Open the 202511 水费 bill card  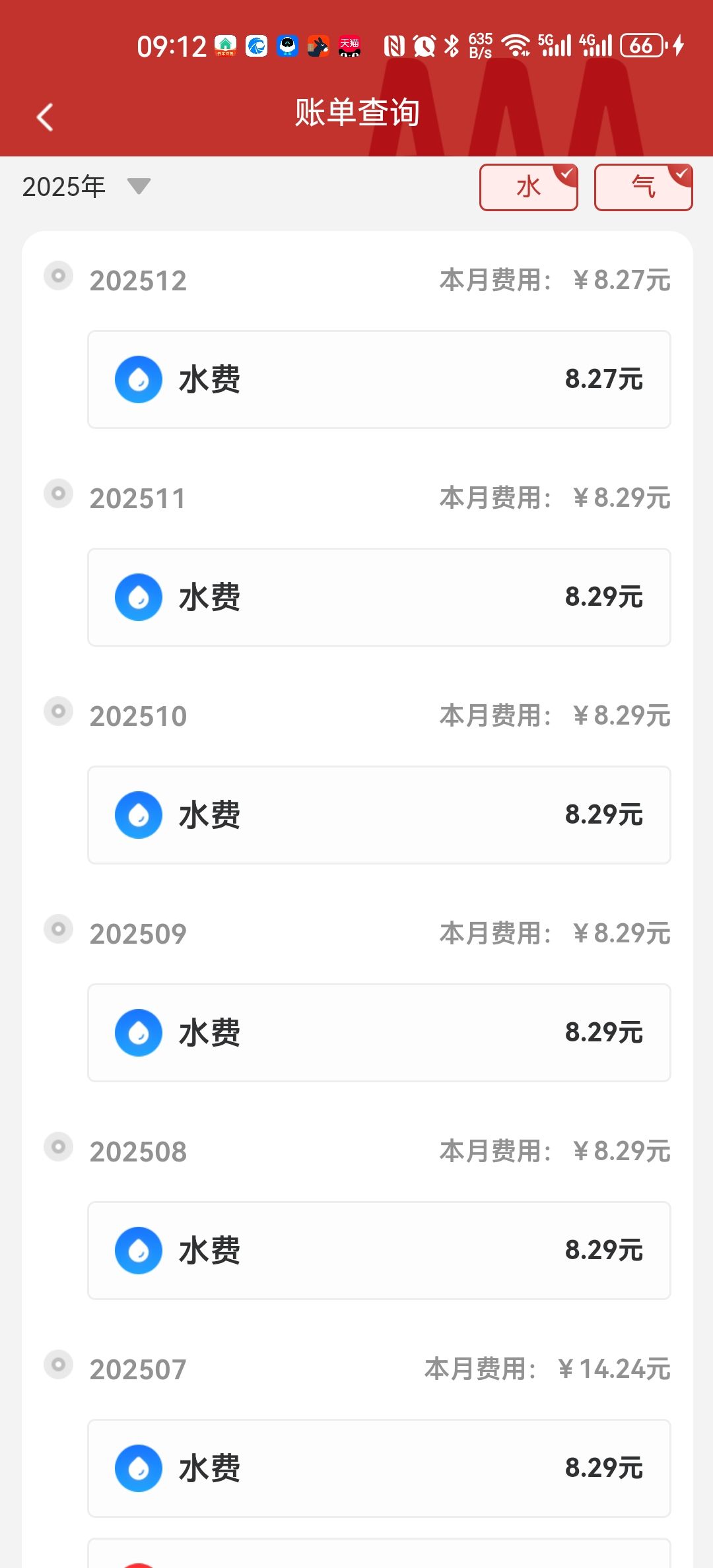click(379, 597)
